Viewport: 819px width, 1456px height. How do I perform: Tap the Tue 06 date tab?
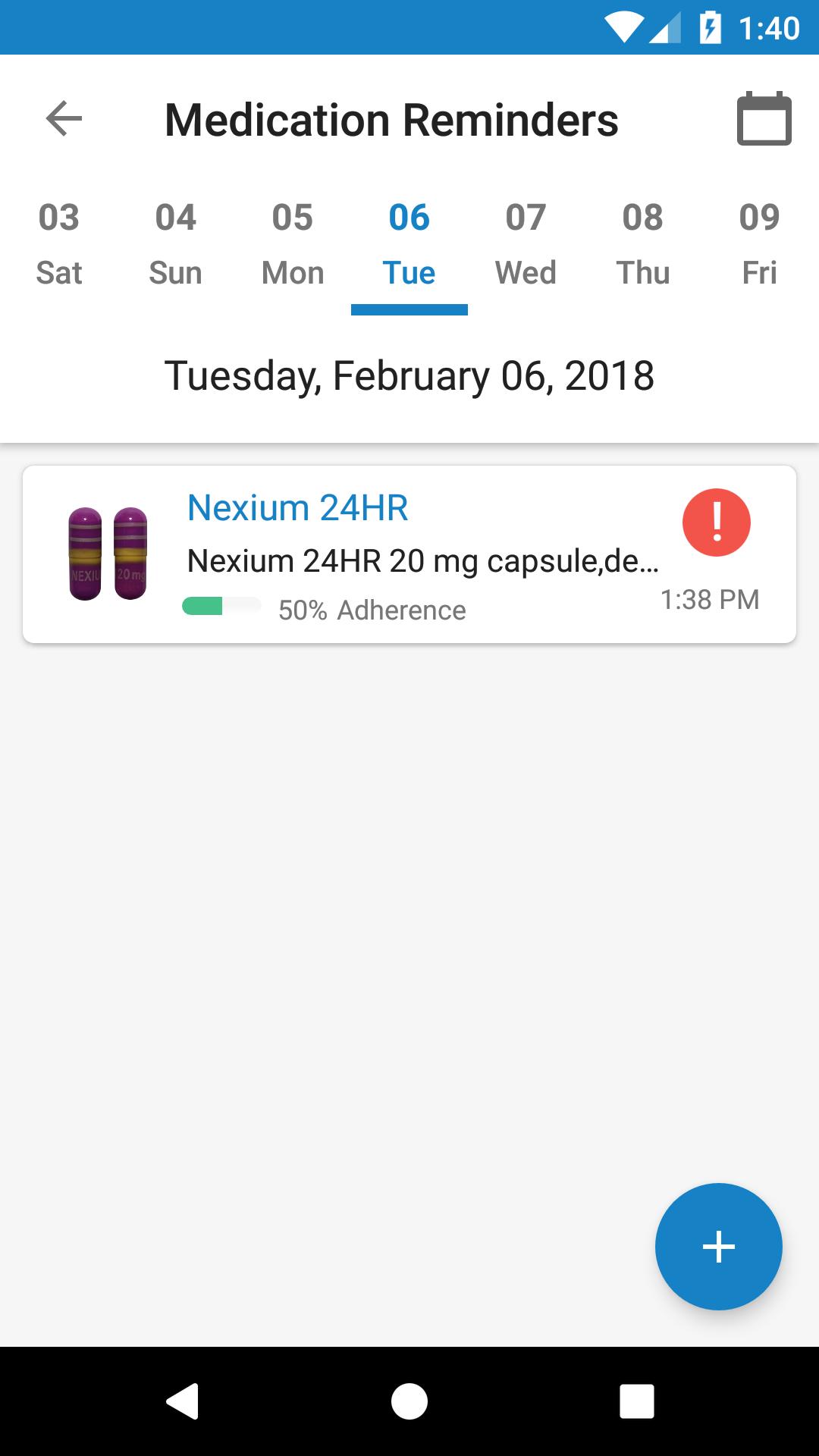(x=409, y=244)
